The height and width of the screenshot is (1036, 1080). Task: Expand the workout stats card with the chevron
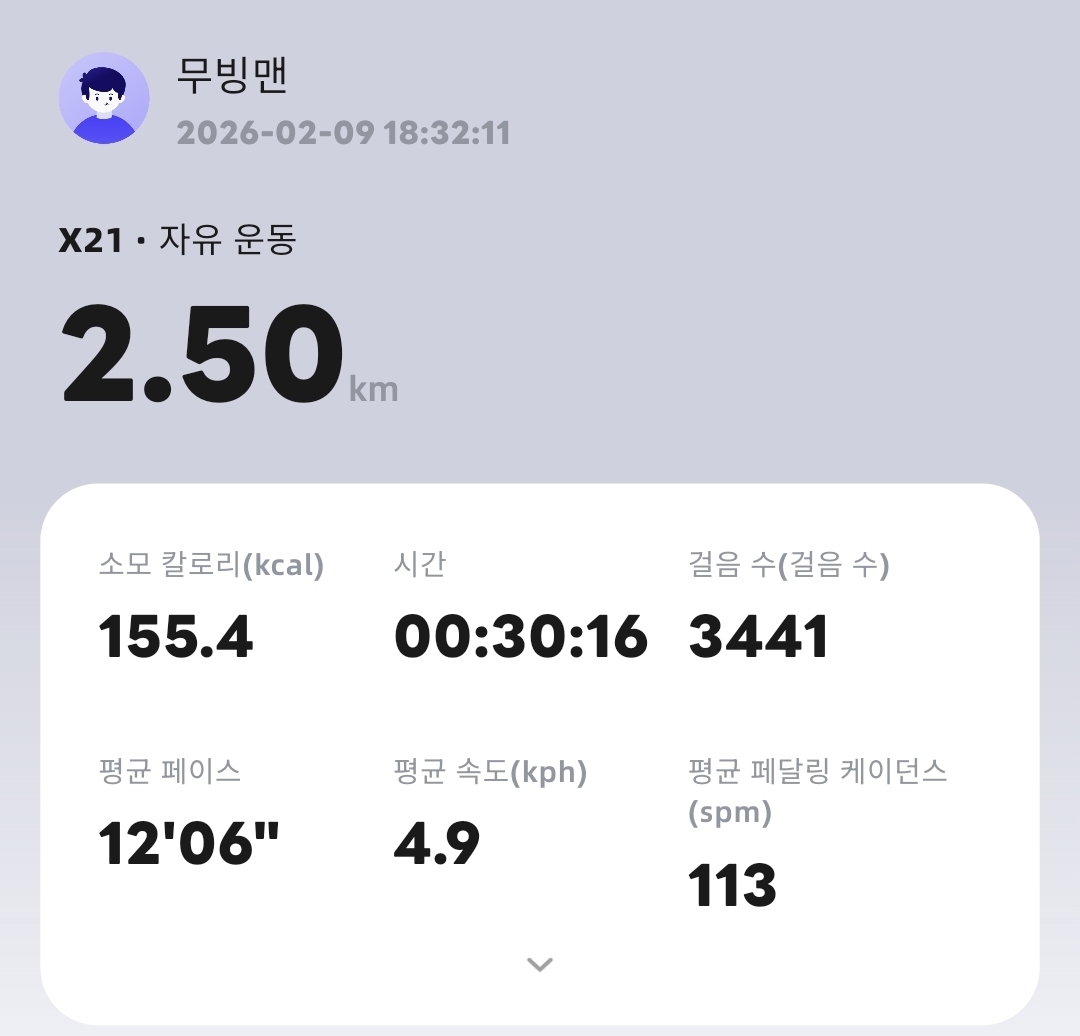coord(540,964)
